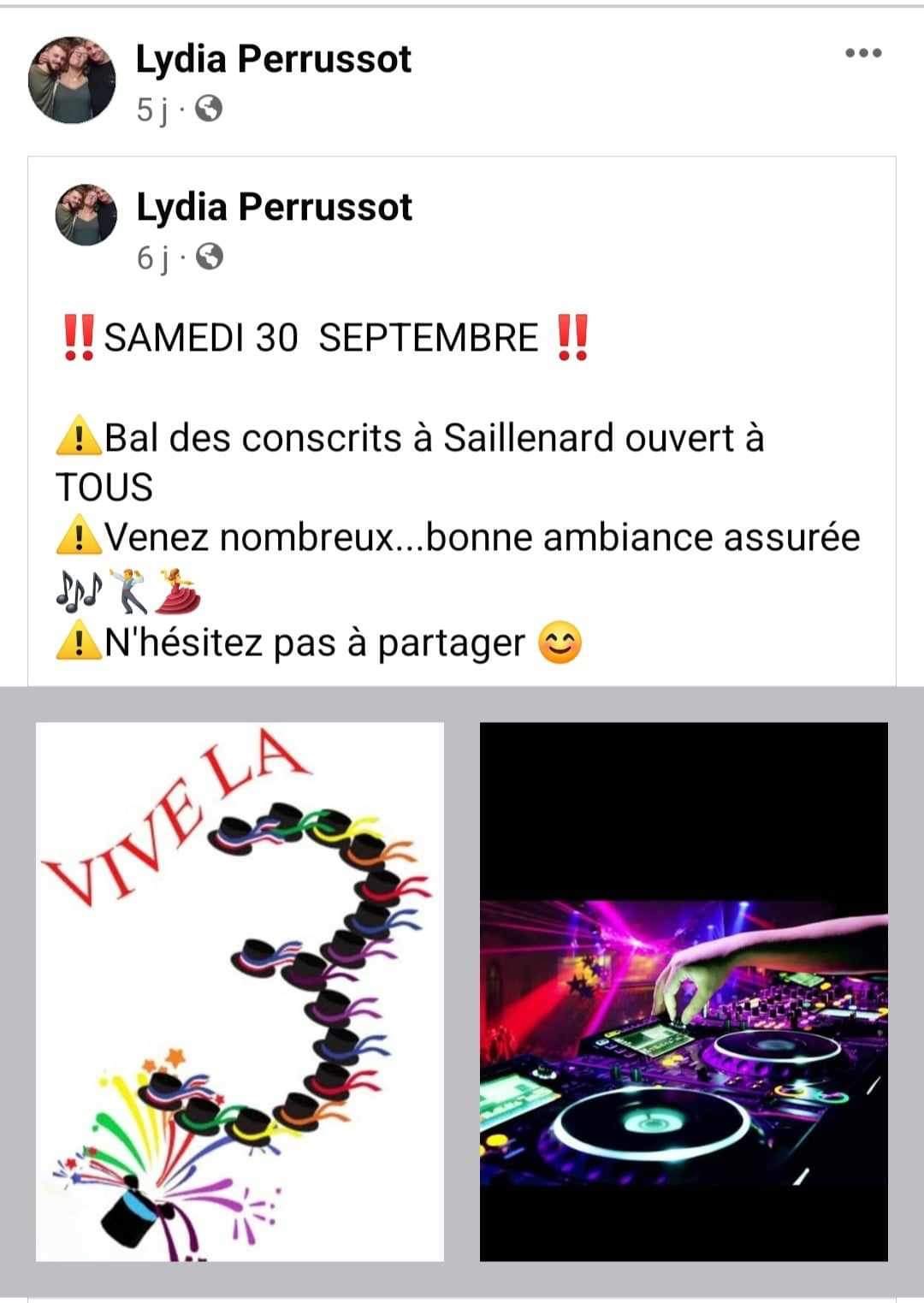Open Lydia Perrussot's profile from the top post header
The width and height of the screenshot is (924, 1303).
pyautogui.click(x=274, y=59)
